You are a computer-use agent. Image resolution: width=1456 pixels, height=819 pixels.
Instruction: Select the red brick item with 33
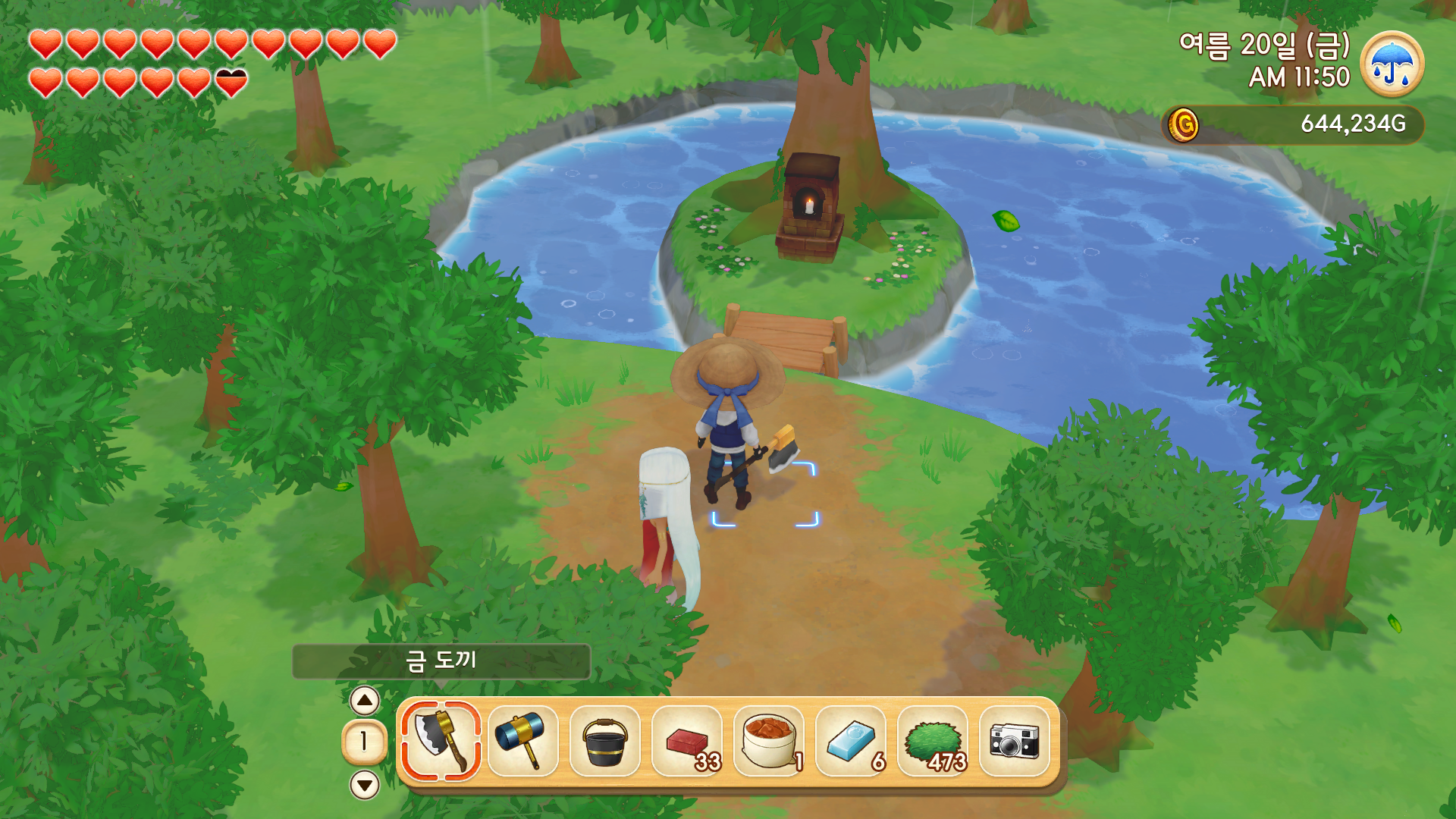point(686,741)
